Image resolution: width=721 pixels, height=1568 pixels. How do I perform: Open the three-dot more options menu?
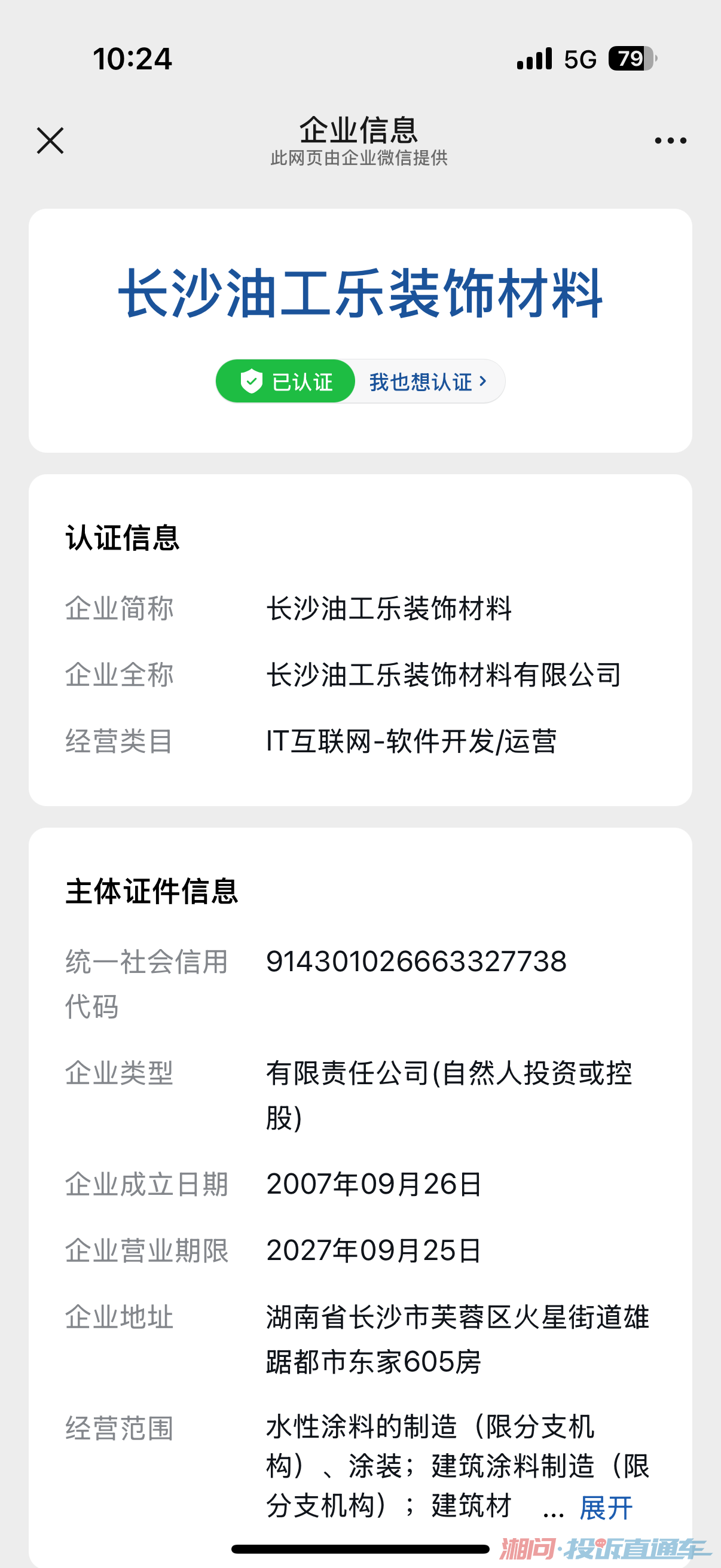pyautogui.click(x=670, y=141)
